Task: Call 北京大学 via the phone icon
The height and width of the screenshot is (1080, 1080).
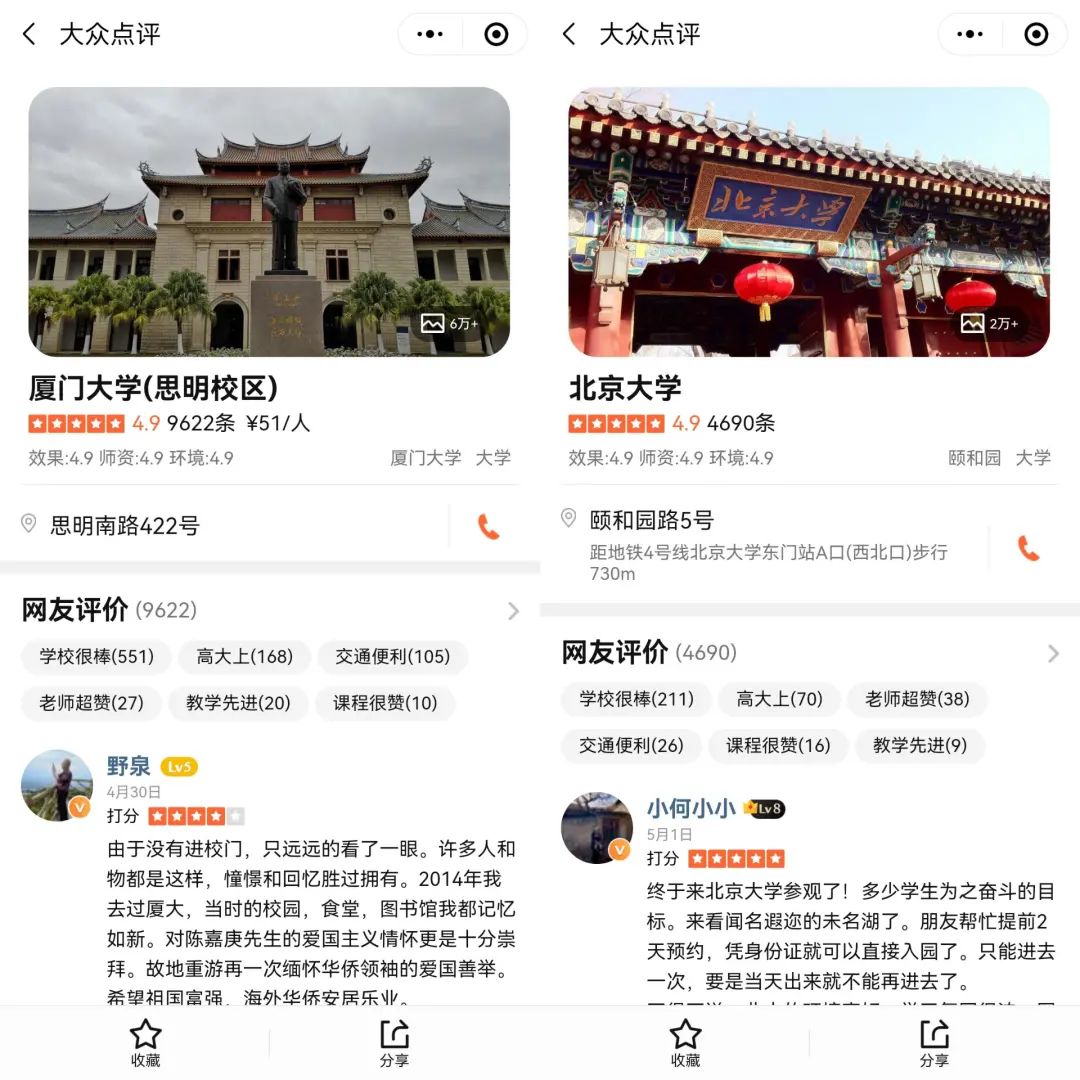Action: click(1028, 548)
